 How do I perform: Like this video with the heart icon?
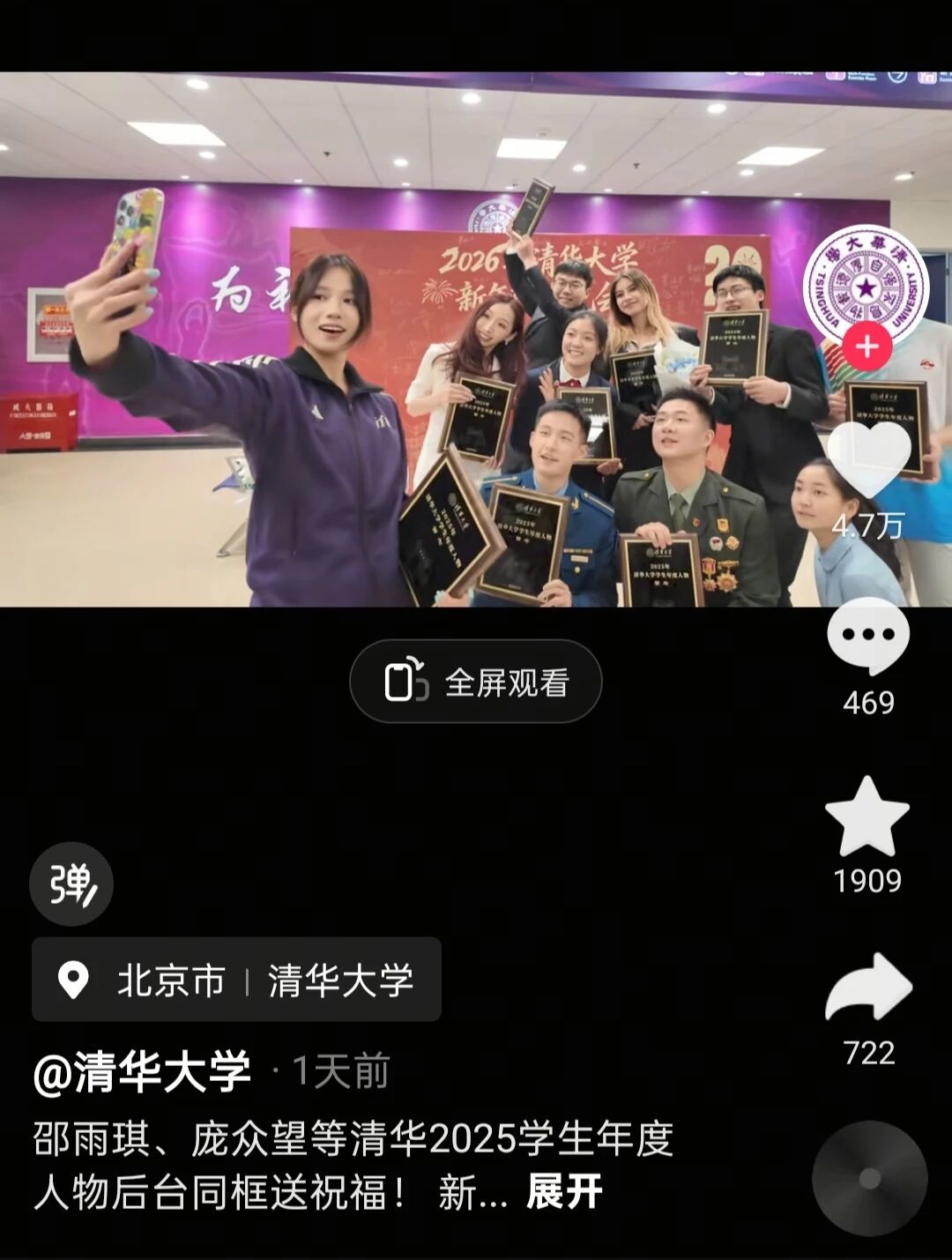coord(868,457)
